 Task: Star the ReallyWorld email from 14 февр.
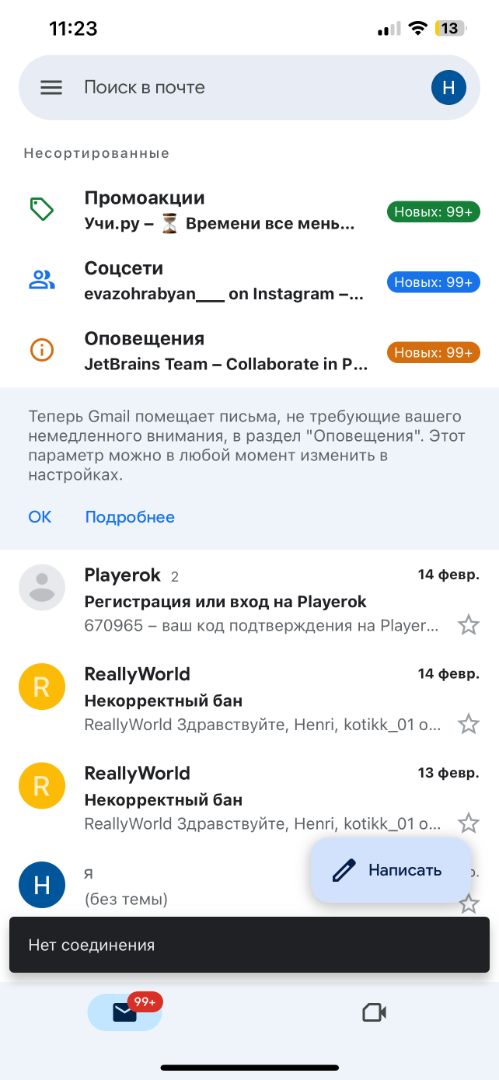click(x=469, y=725)
